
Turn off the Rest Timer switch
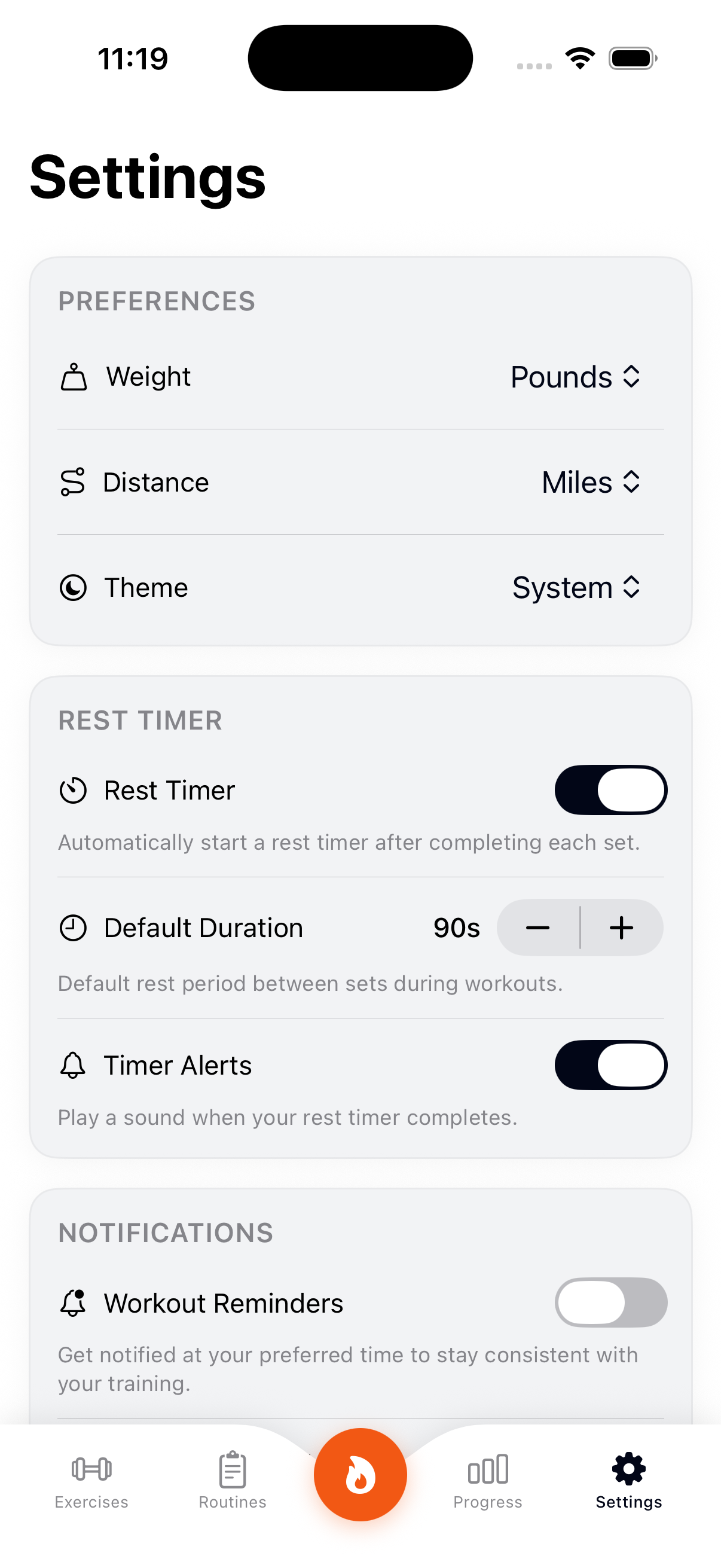610,790
